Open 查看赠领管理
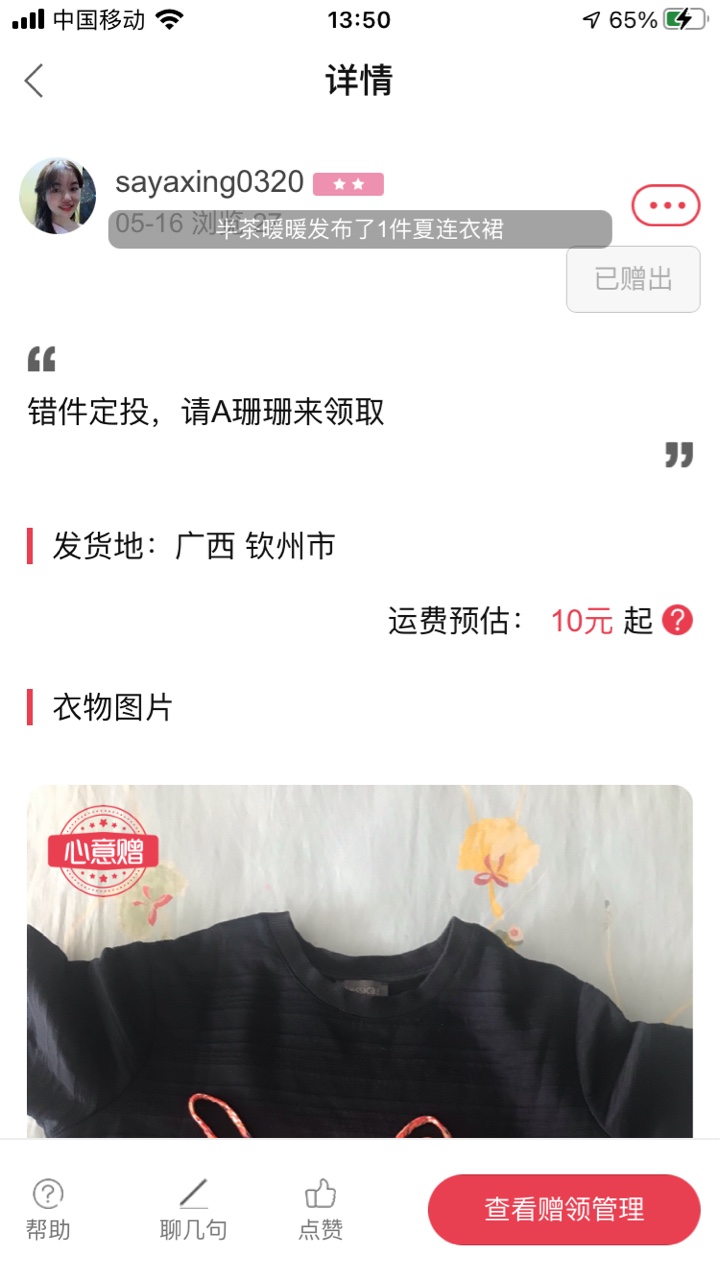This screenshot has width=720, height=1280. [x=564, y=1209]
